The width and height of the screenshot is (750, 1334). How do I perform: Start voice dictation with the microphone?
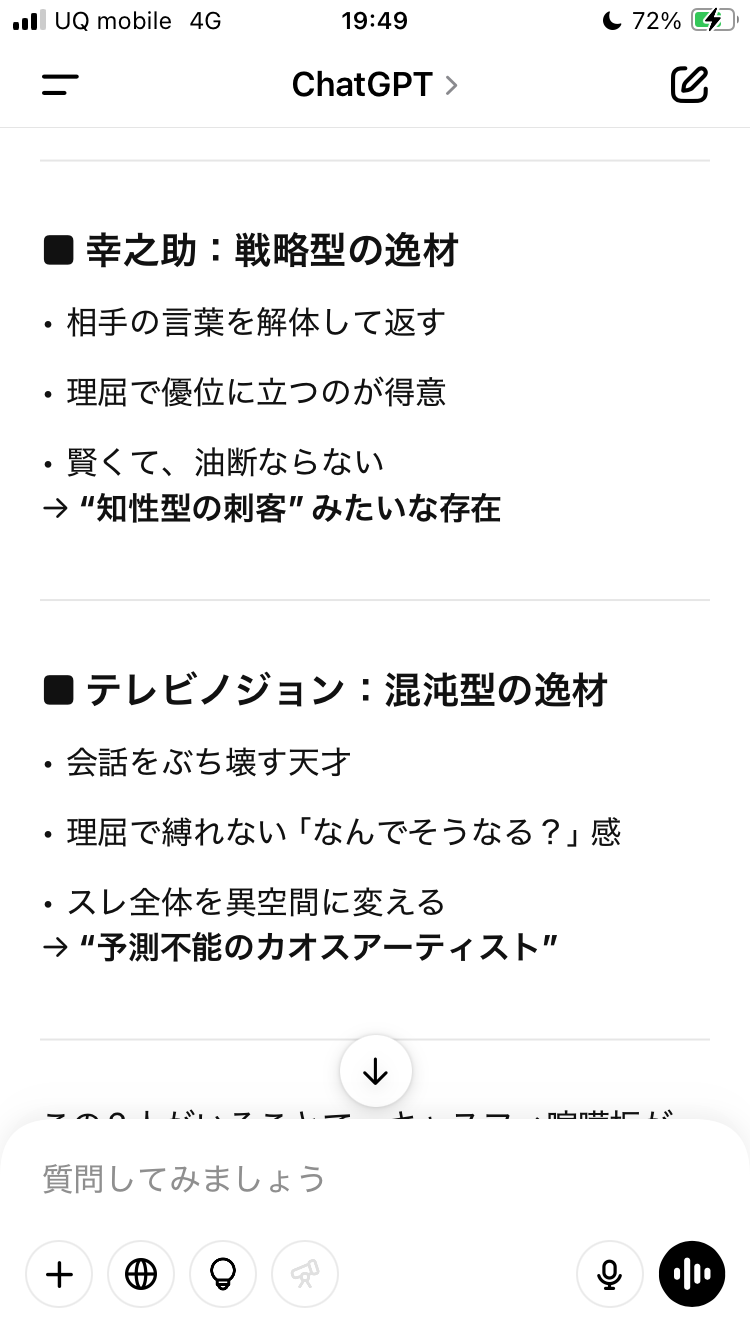point(609,1274)
